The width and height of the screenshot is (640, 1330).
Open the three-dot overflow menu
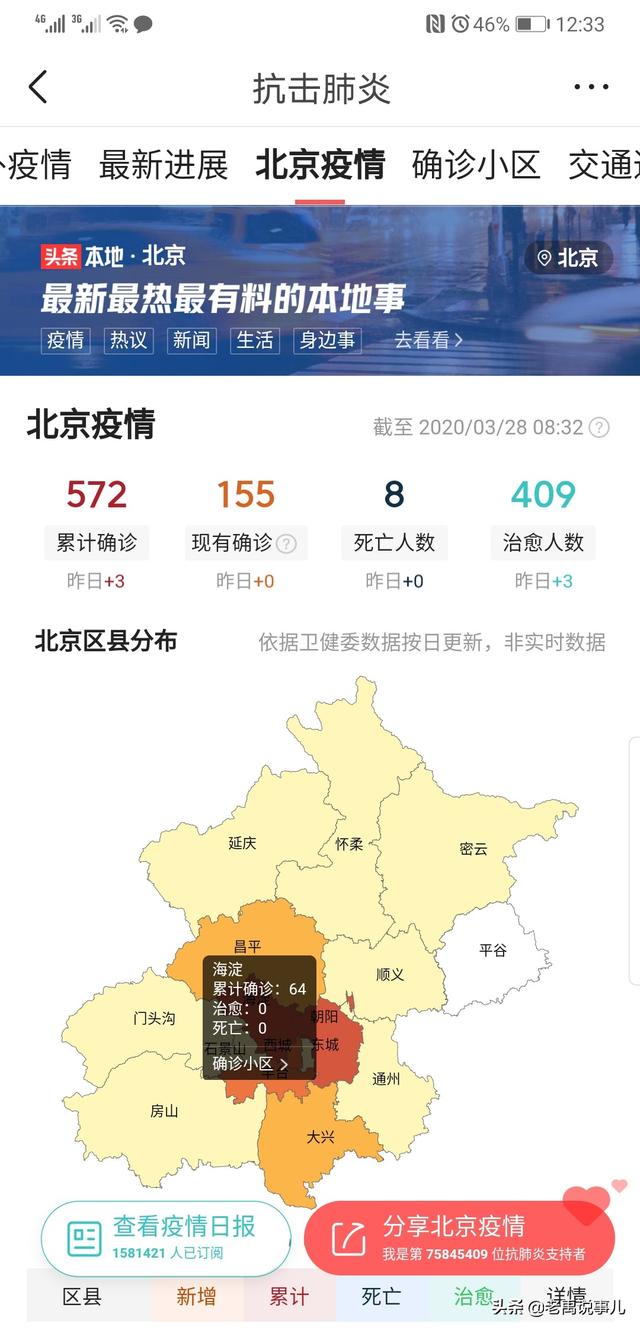click(592, 88)
